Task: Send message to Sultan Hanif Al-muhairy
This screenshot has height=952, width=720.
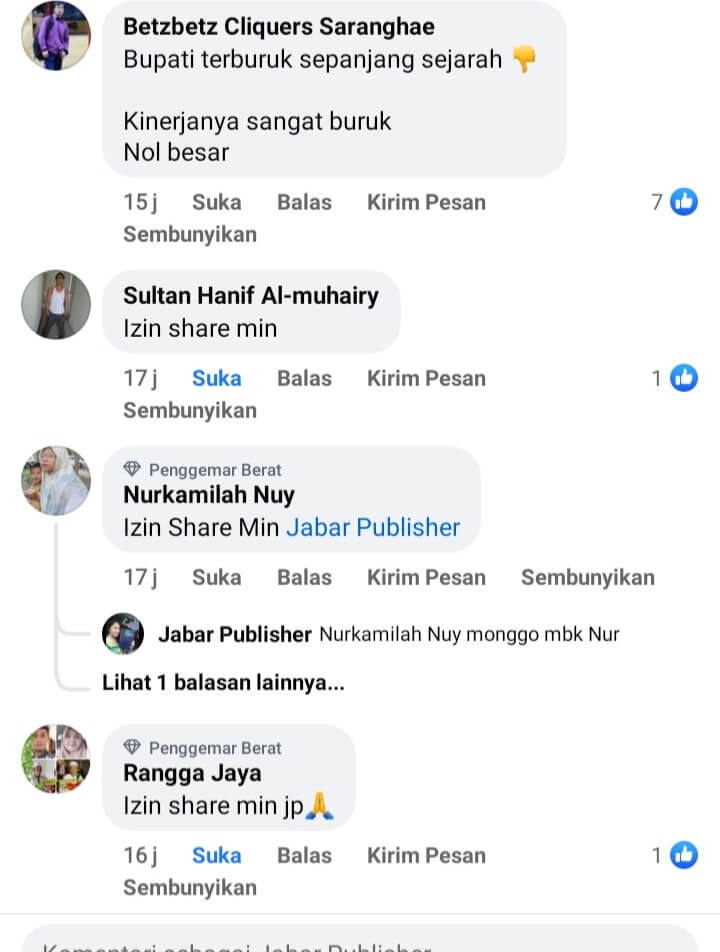Action: [426, 378]
